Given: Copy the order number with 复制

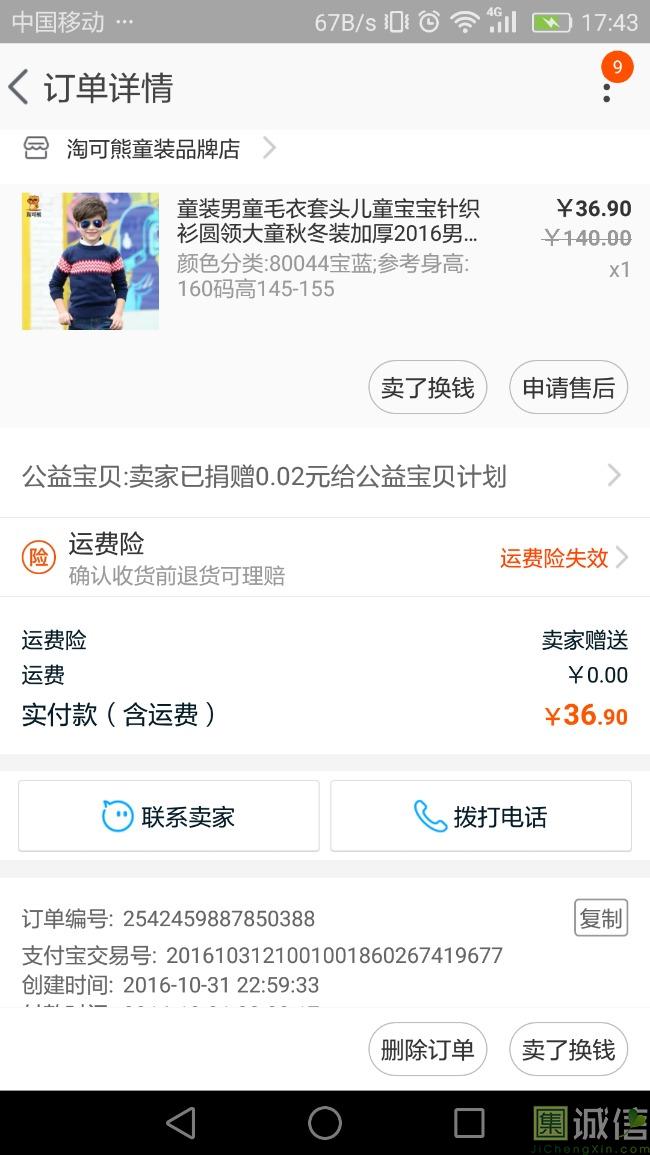Looking at the screenshot, I should (600, 918).
